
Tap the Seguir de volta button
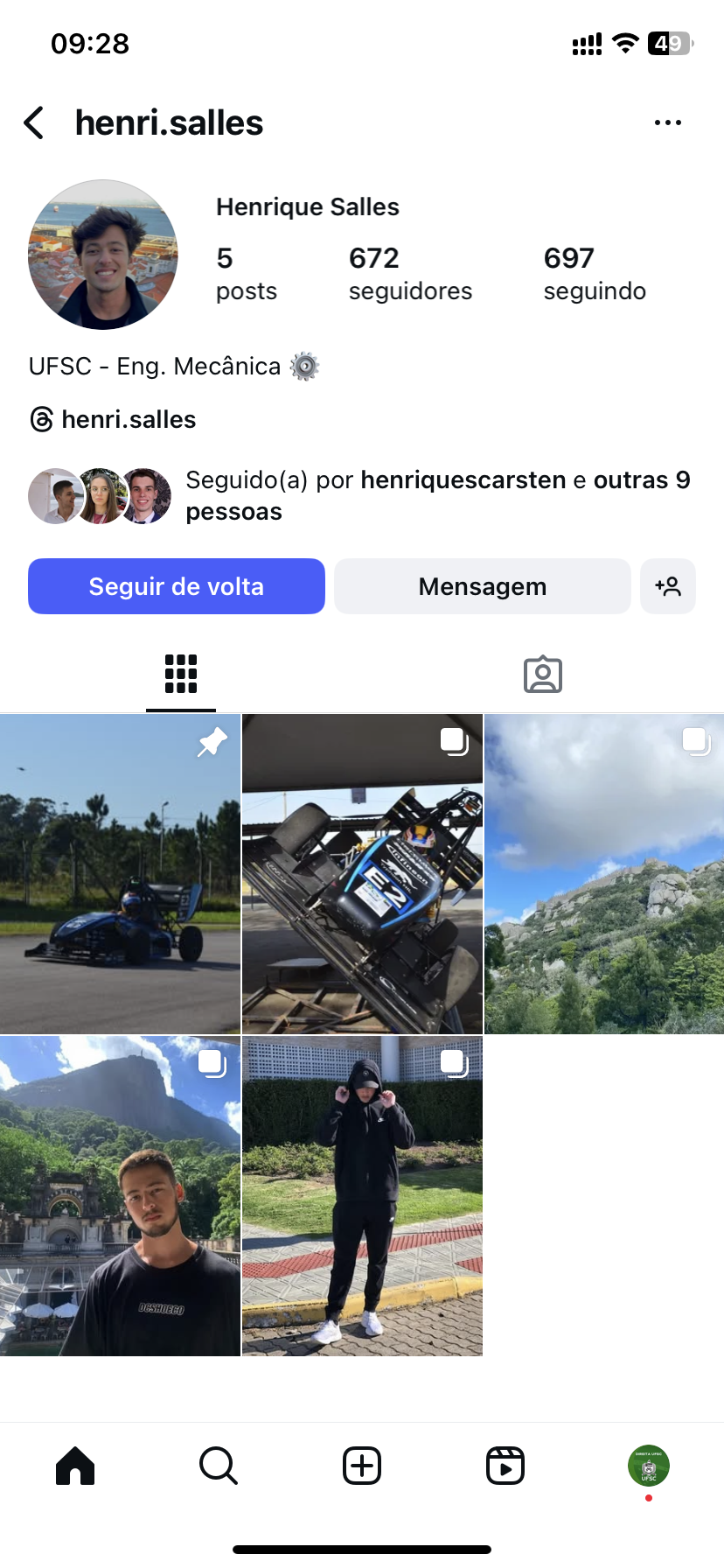(177, 586)
